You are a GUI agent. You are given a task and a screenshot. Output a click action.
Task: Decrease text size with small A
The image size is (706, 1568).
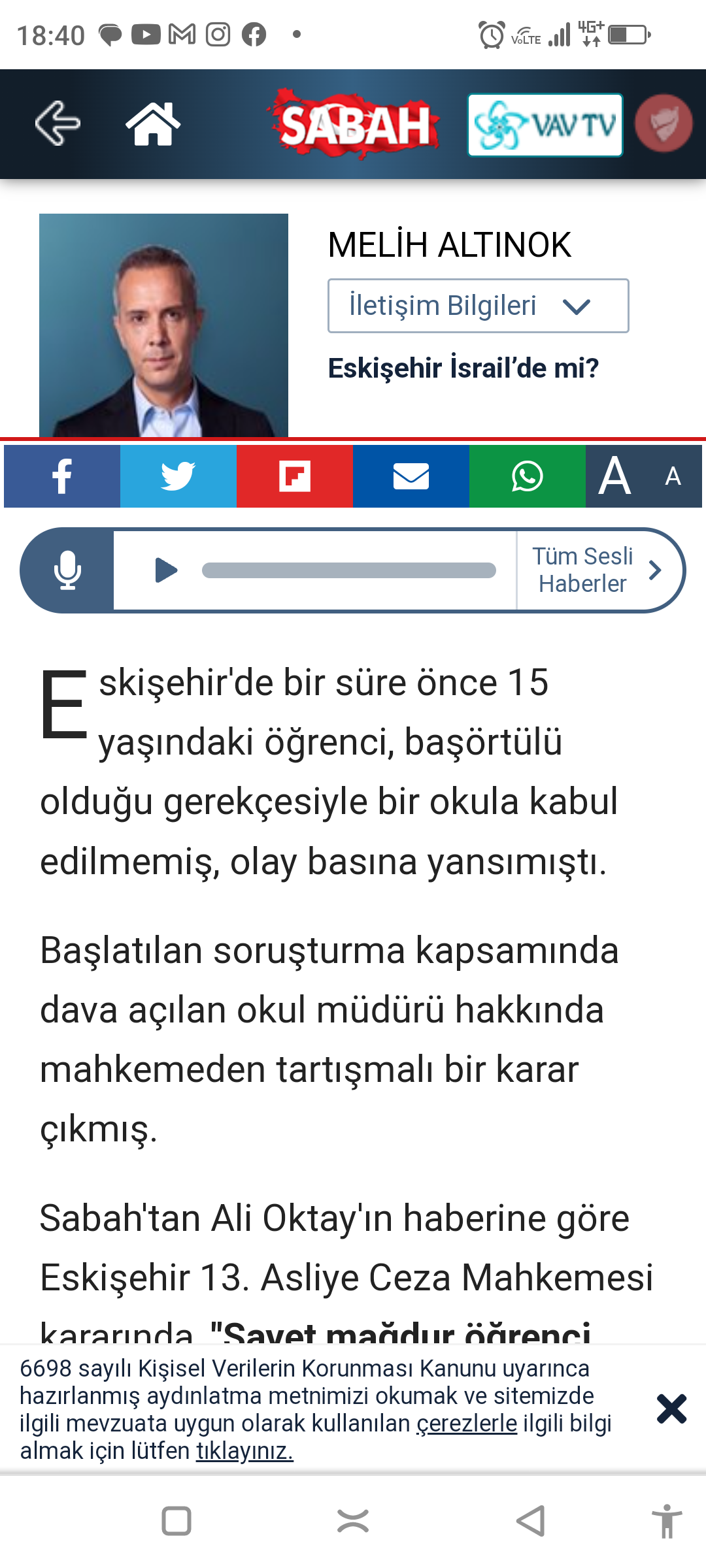tap(673, 476)
